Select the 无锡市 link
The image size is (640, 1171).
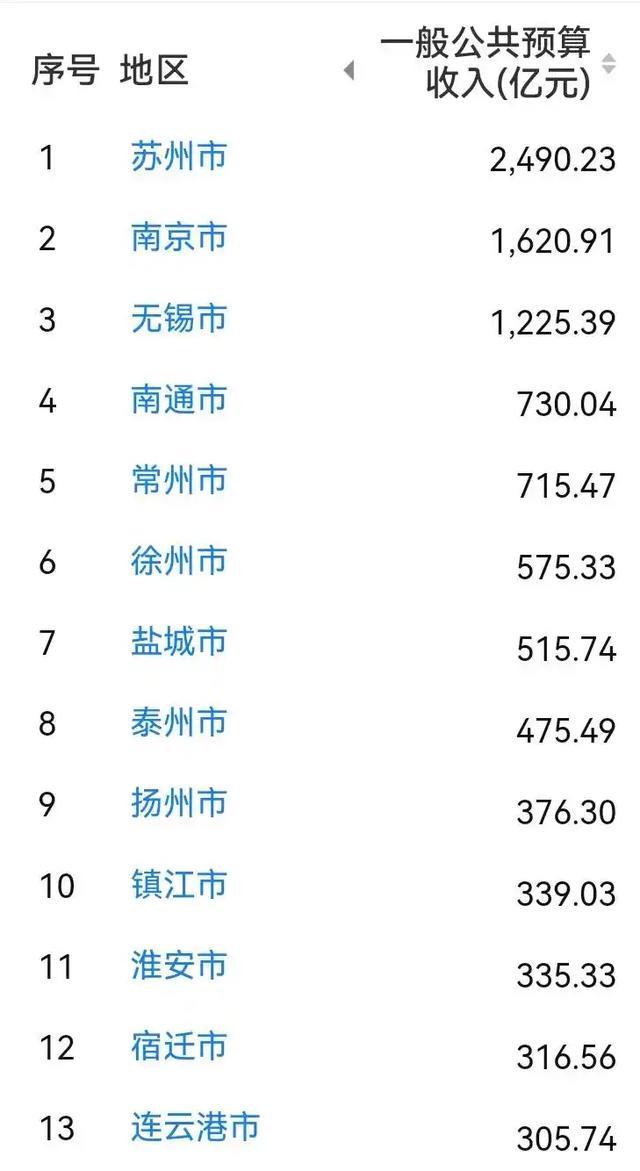178,318
